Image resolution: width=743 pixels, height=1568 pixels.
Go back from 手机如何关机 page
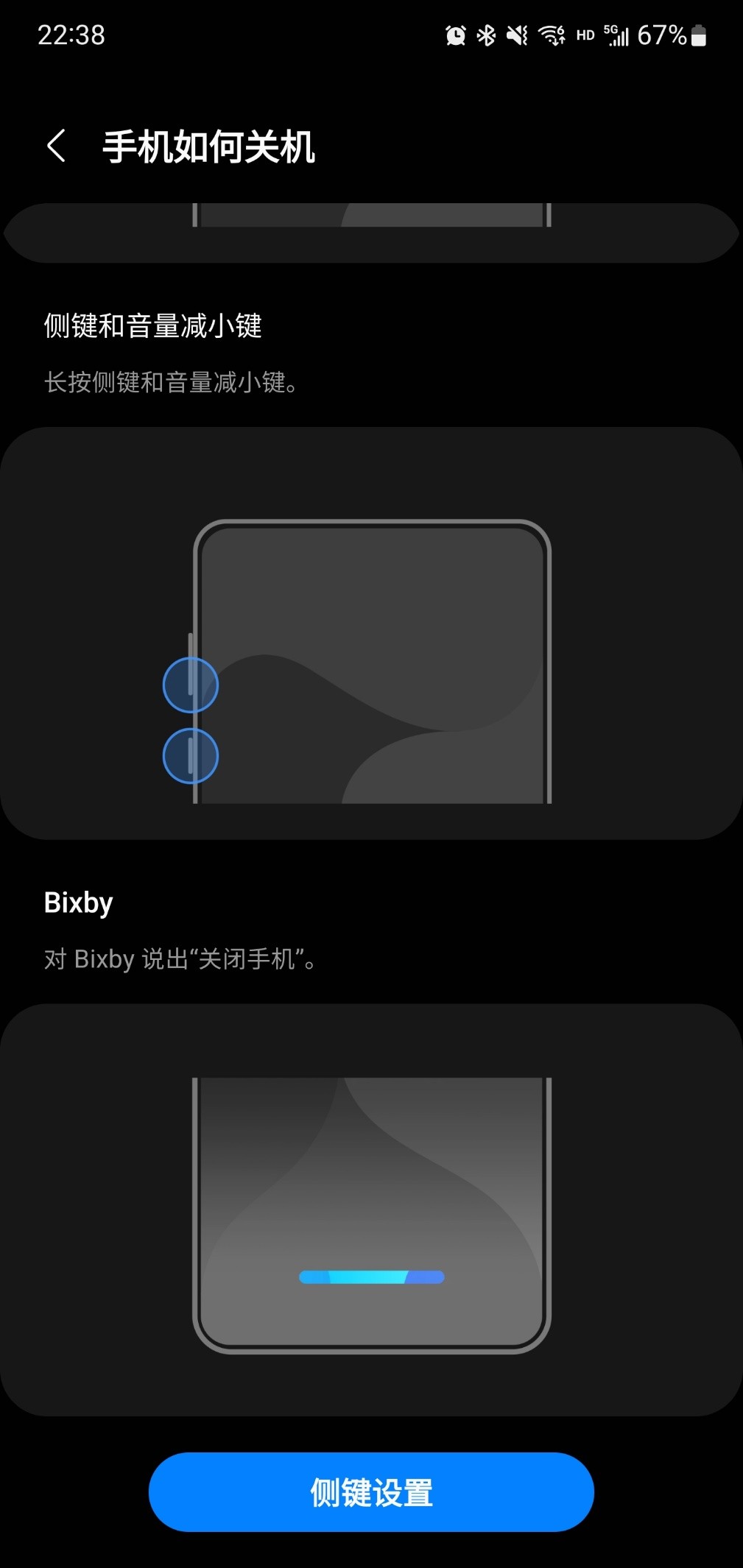tap(57, 146)
